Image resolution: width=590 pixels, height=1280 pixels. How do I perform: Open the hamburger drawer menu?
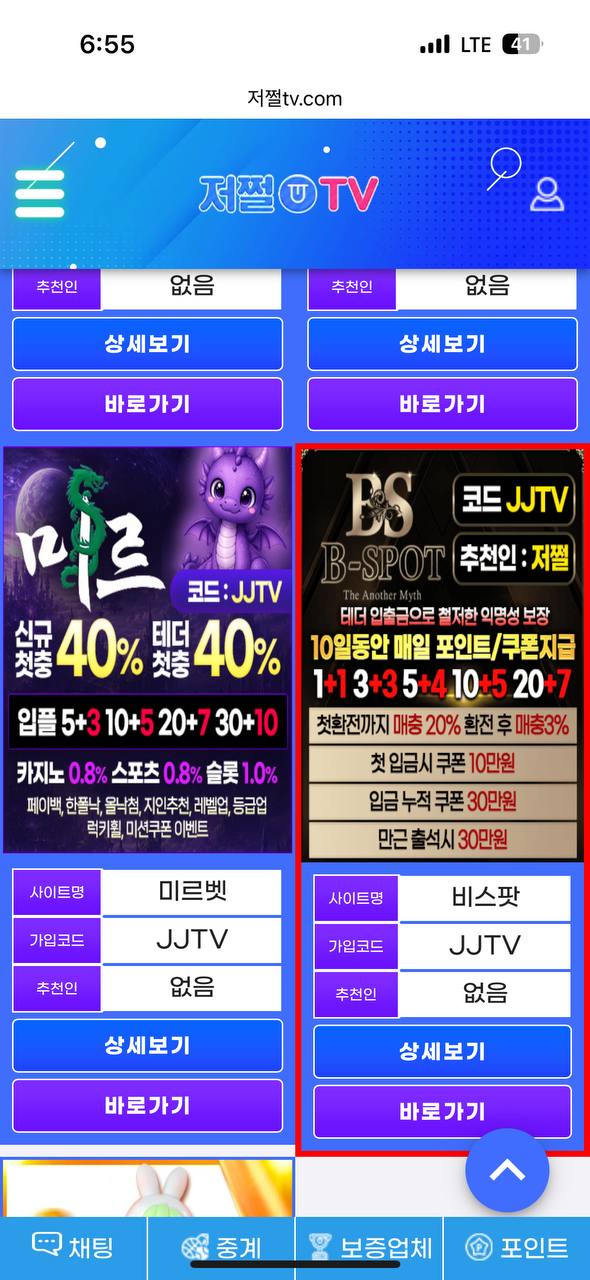[40, 194]
